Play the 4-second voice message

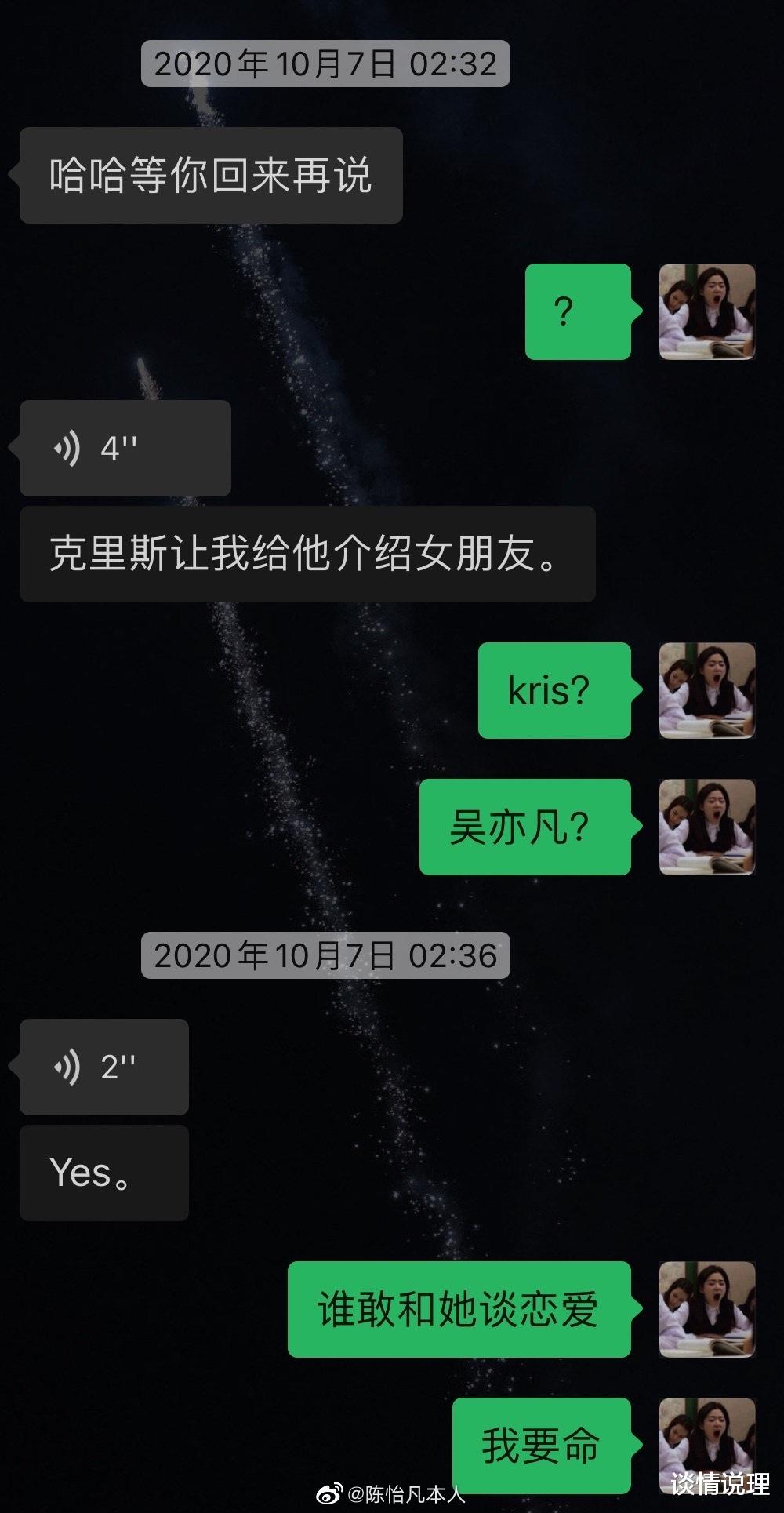pyautogui.click(x=125, y=448)
